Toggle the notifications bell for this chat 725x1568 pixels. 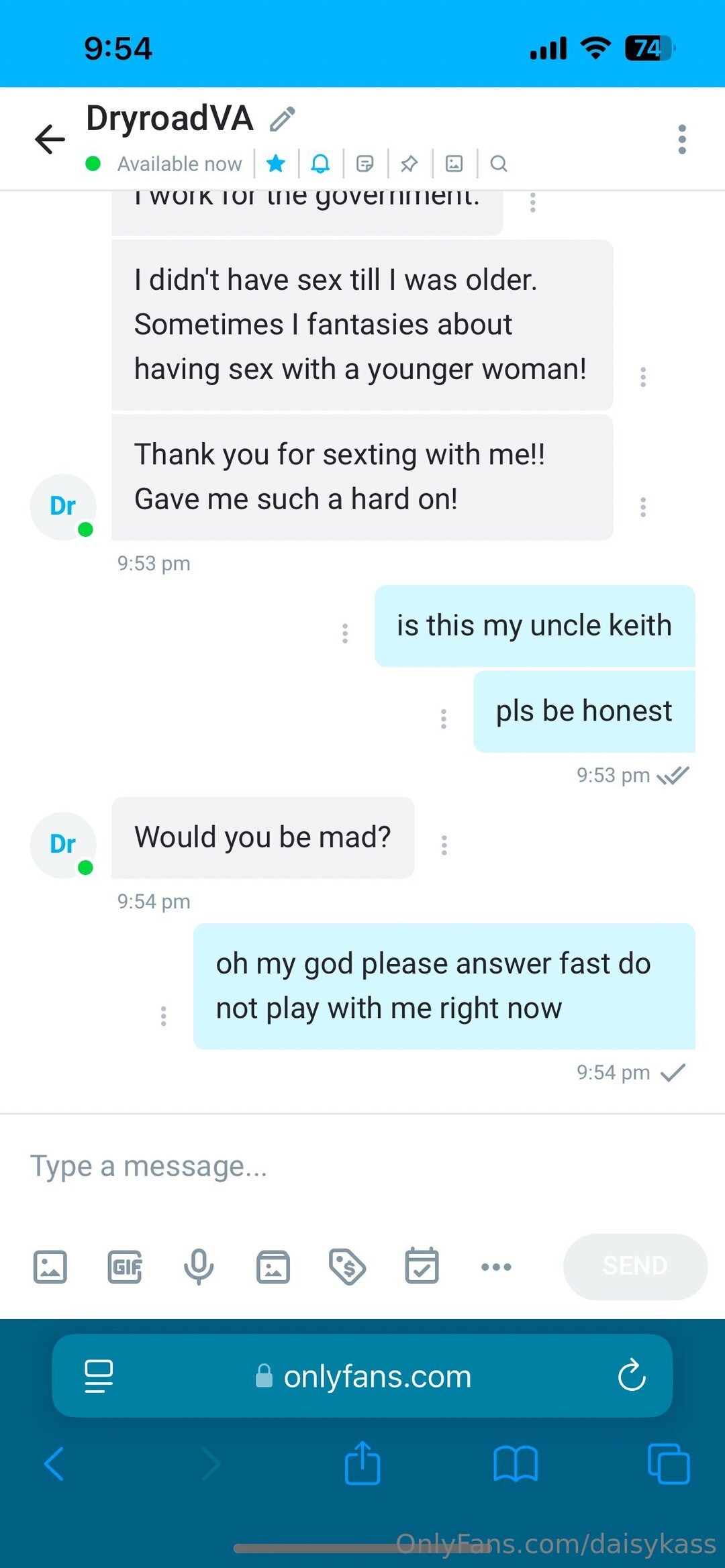pos(320,163)
